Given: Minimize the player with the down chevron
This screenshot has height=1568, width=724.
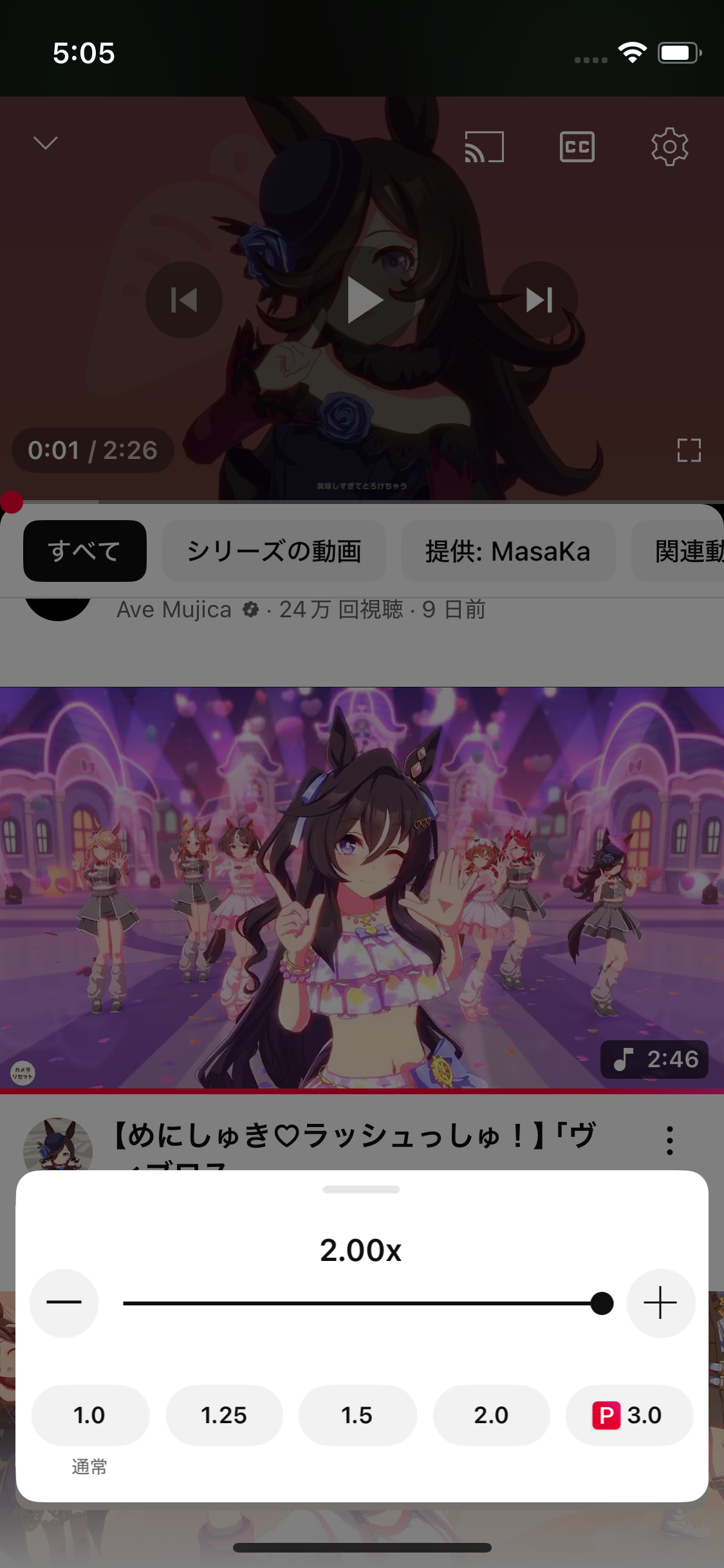Looking at the screenshot, I should [x=46, y=142].
